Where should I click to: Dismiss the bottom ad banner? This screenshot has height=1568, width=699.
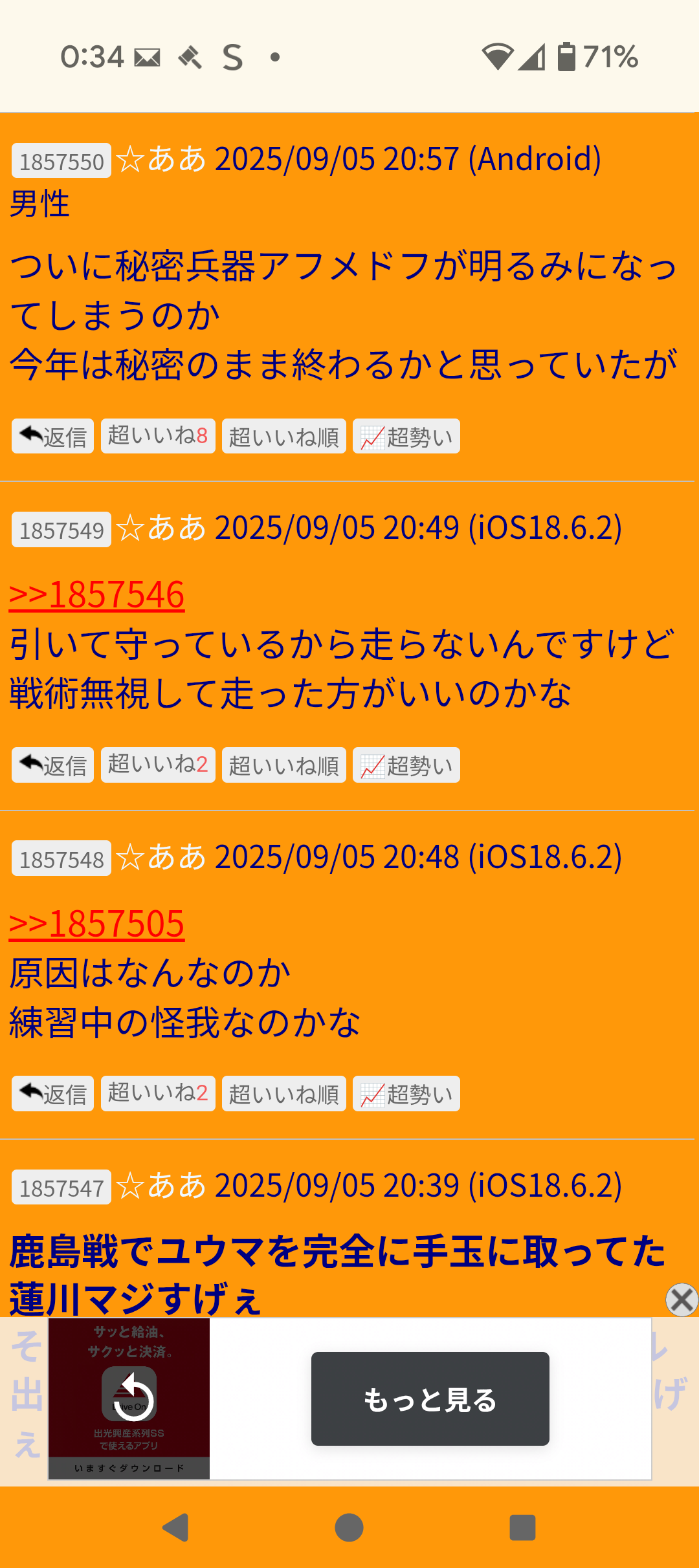click(x=682, y=1300)
